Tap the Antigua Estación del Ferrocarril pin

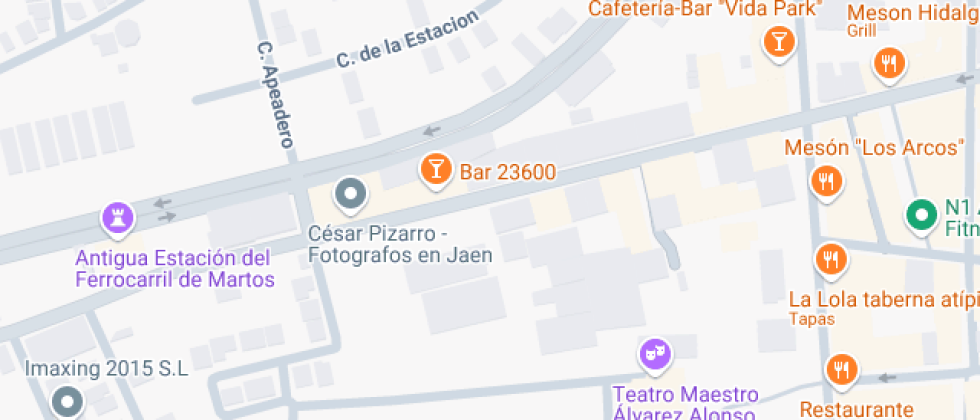tap(117, 217)
